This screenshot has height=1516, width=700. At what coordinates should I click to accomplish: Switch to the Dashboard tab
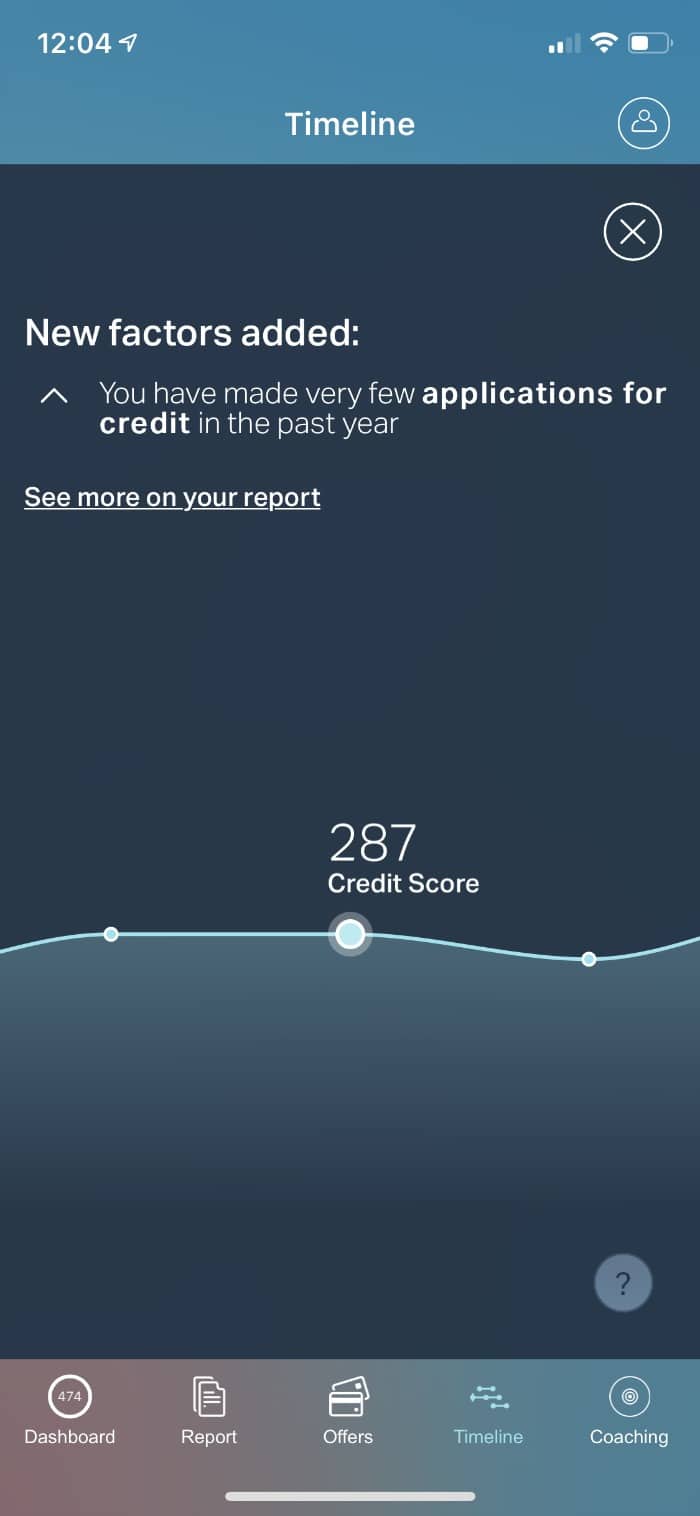(x=70, y=1411)
